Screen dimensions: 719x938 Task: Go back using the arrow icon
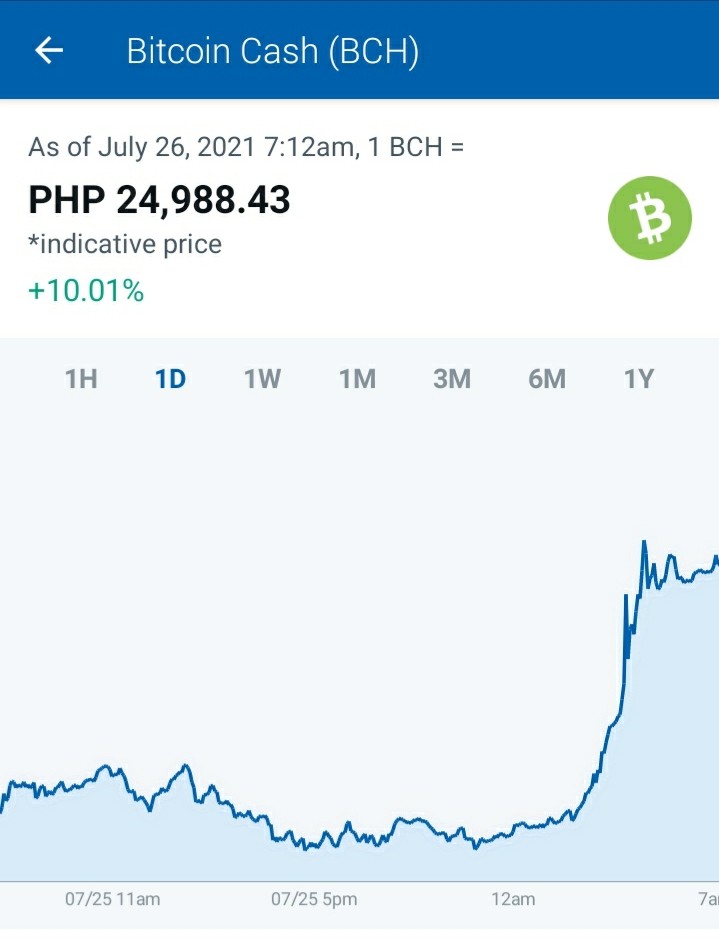point(49,50)
